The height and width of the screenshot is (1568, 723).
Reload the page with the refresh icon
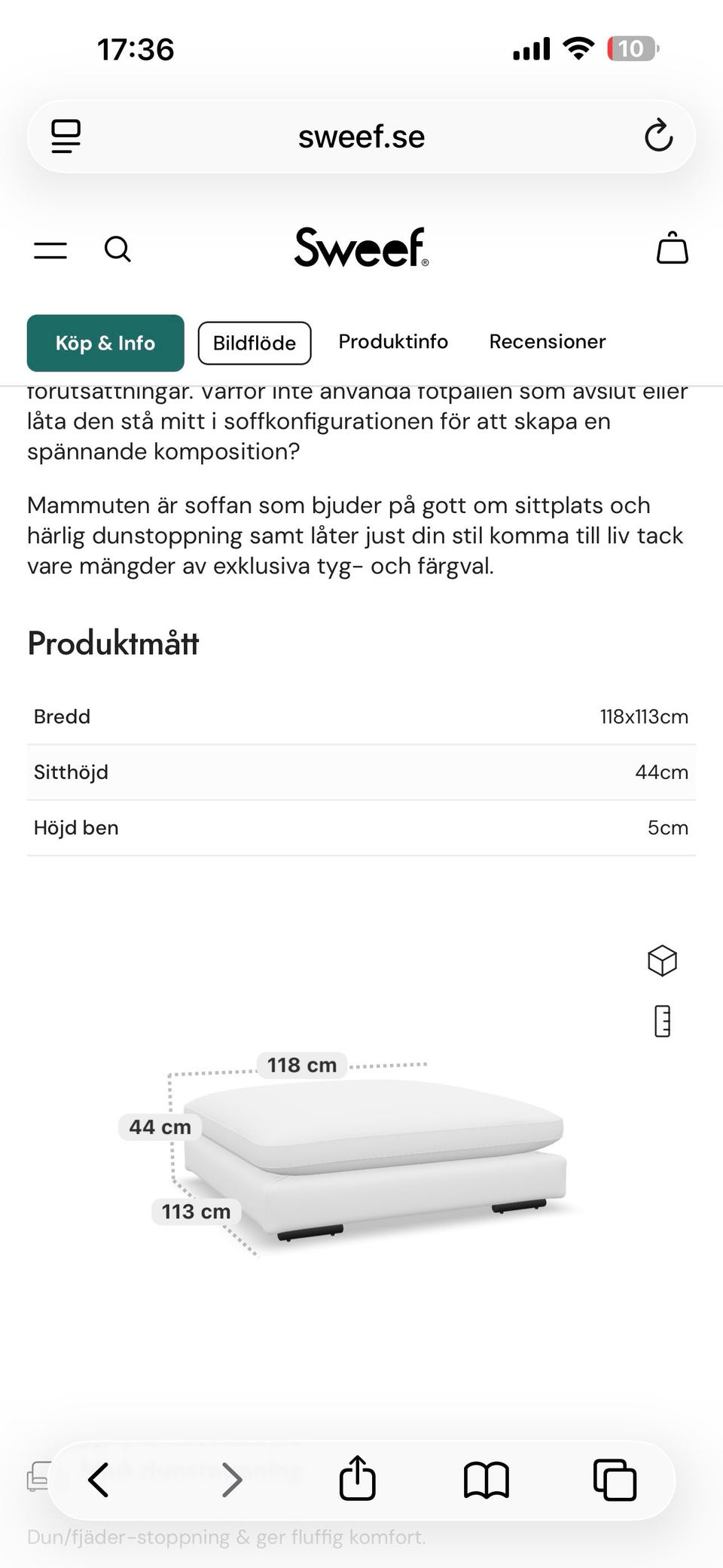(x=658, y=136)
